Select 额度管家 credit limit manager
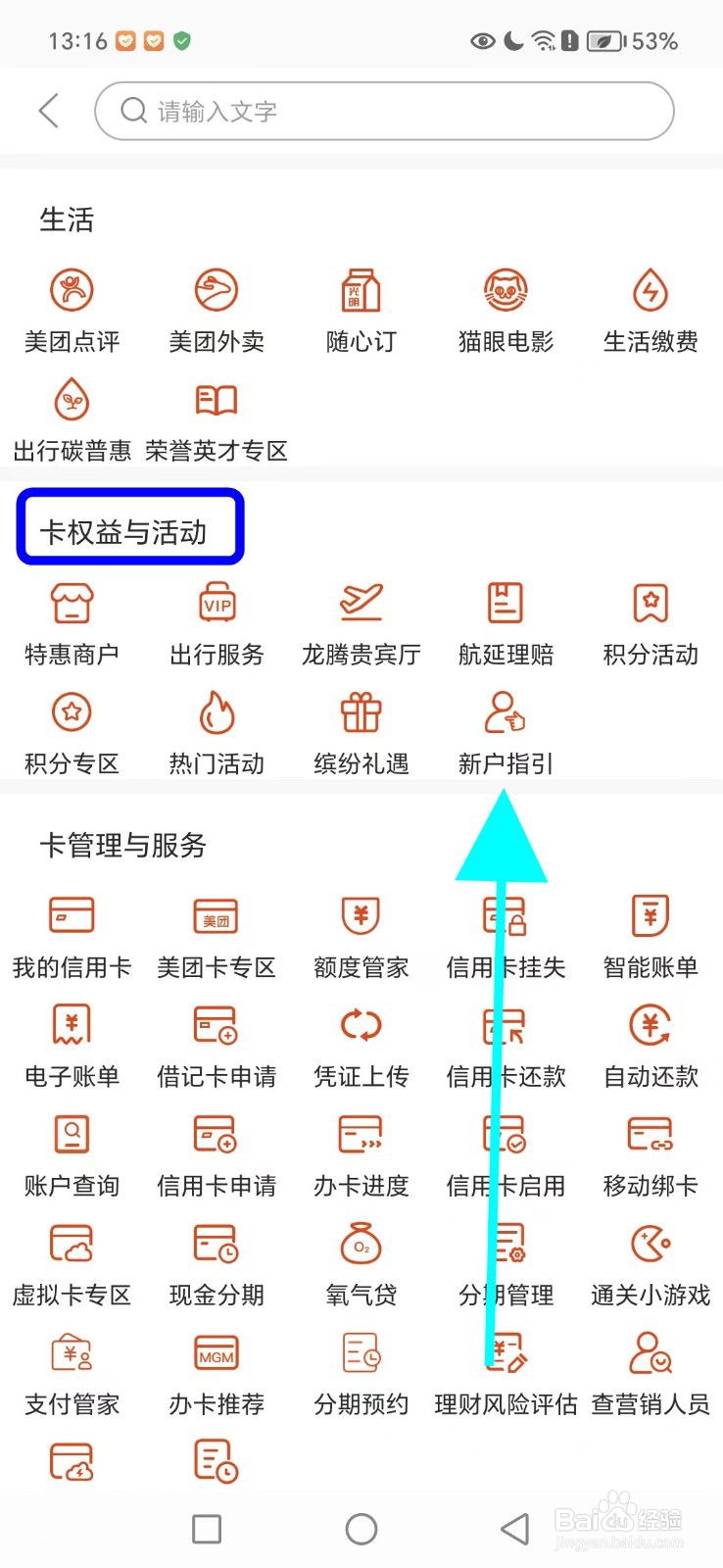Screen dimensions: 723x1568 361,936
